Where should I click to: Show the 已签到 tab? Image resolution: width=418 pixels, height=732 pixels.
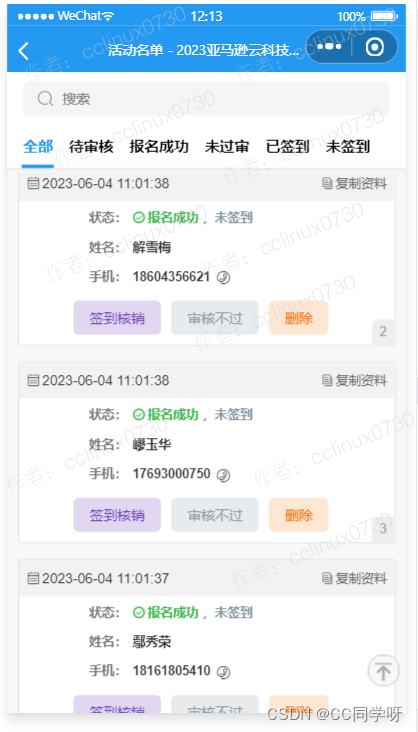click(288, 147)
